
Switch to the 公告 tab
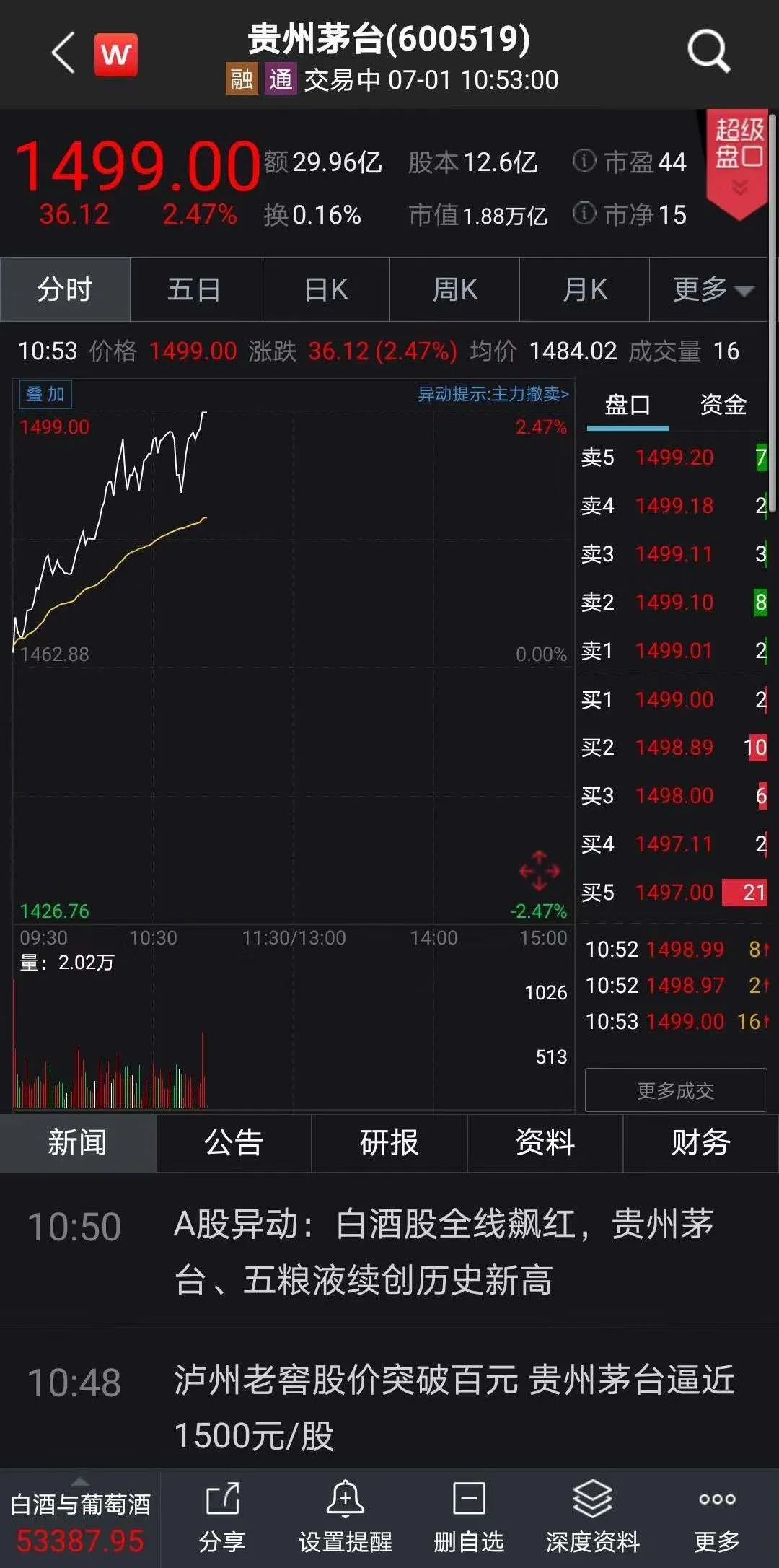(233, 1143)
